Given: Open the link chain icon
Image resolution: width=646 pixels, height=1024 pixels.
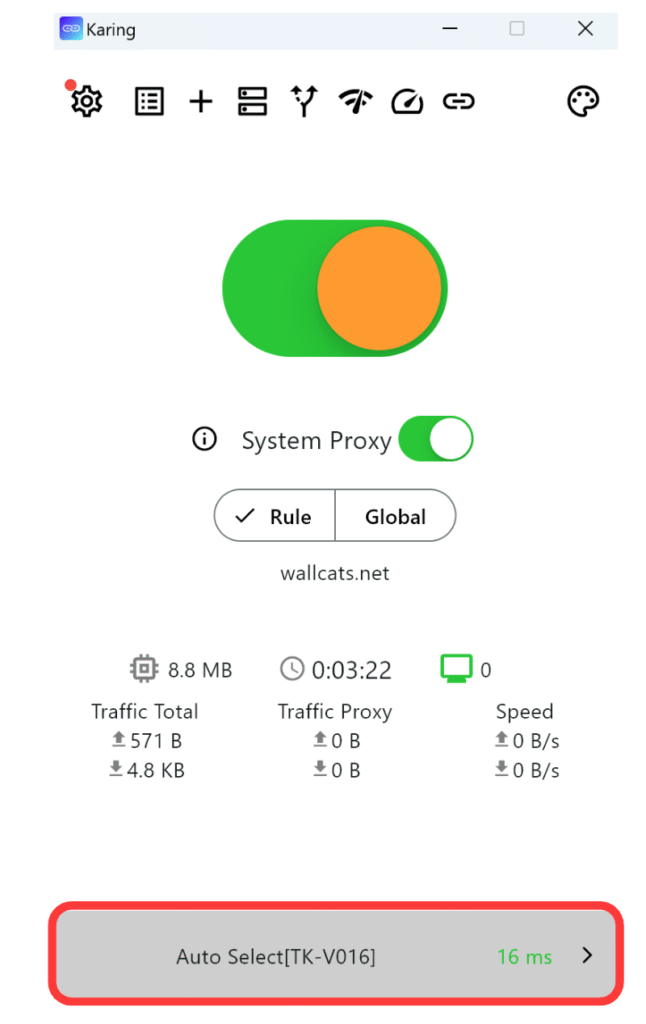Looking at the screenshot, I should (x=459, y=101).
